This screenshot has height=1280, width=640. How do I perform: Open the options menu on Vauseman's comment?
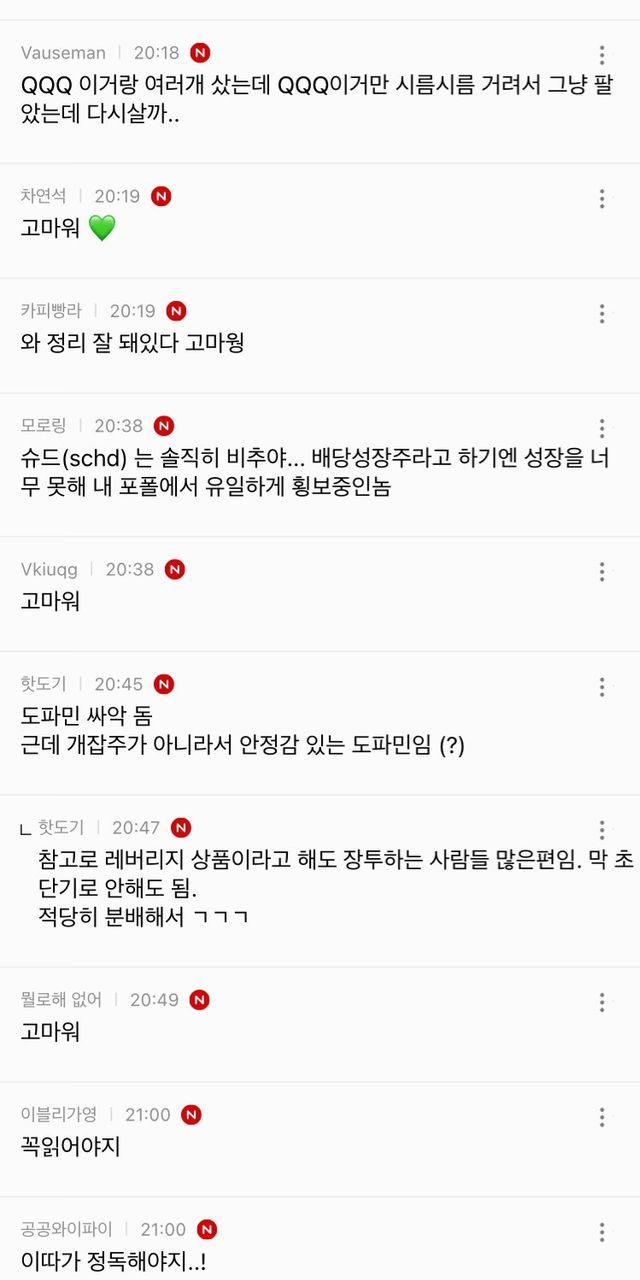pos(601,55)
